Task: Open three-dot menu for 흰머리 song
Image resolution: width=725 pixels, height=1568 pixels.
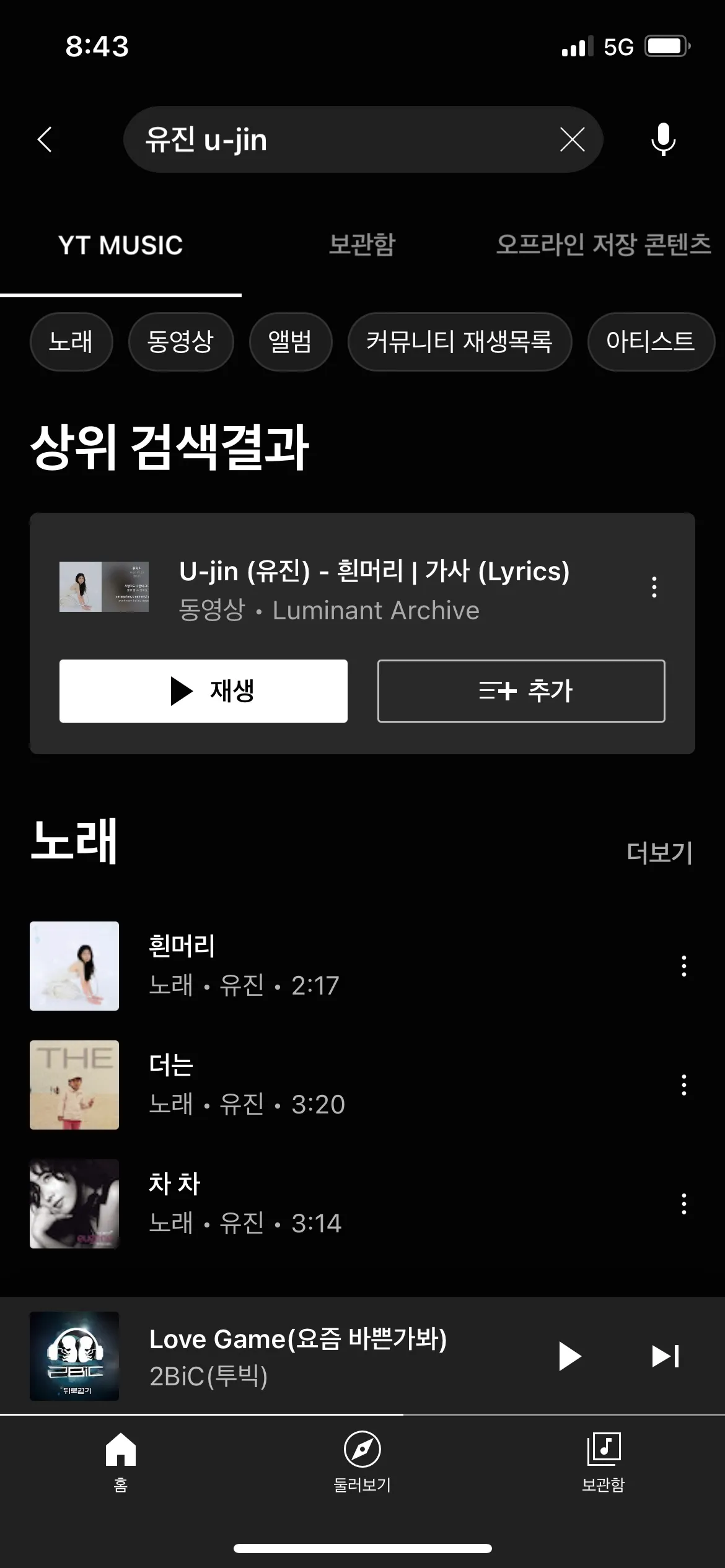Action: click(683, 966)
